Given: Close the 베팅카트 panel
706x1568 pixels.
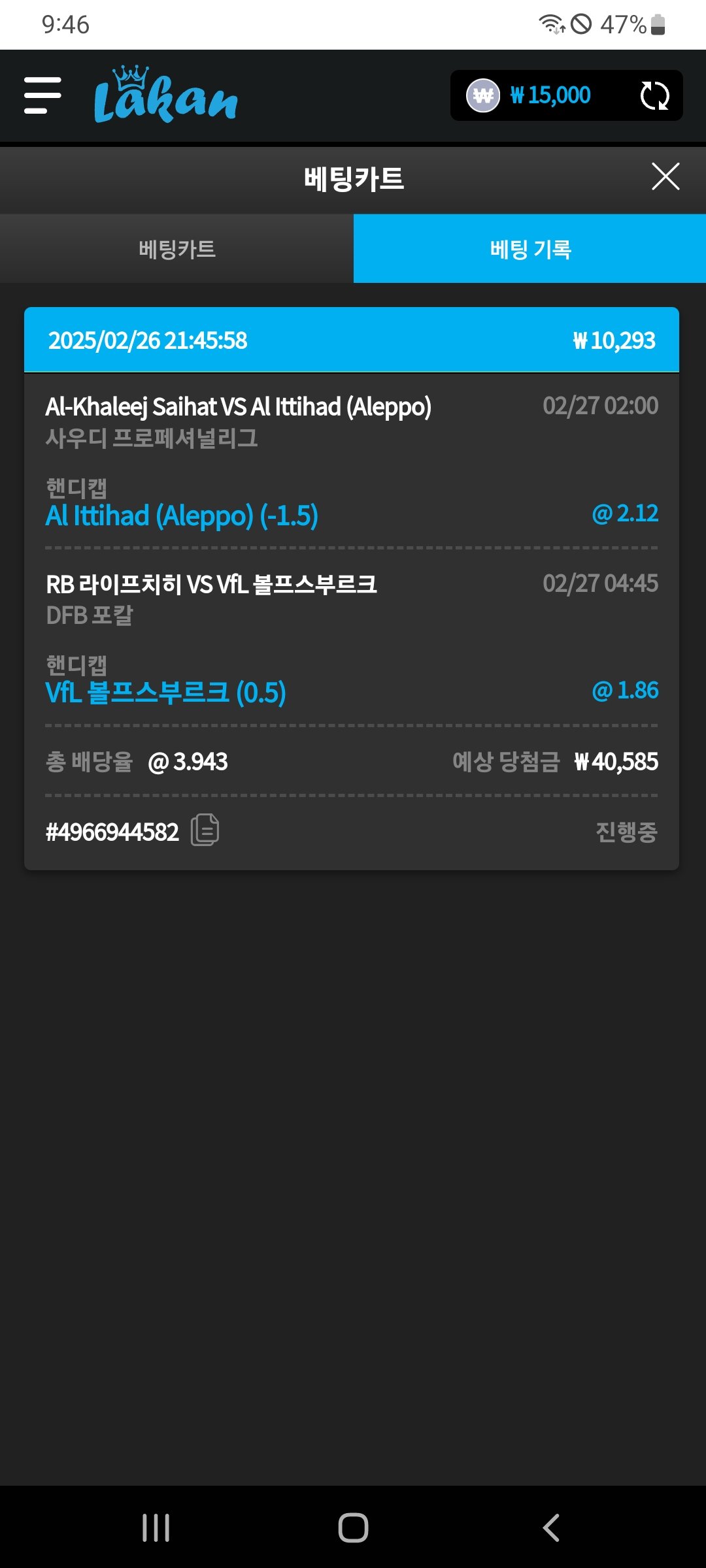Looking at the screenshot, I should coord(665,177).
